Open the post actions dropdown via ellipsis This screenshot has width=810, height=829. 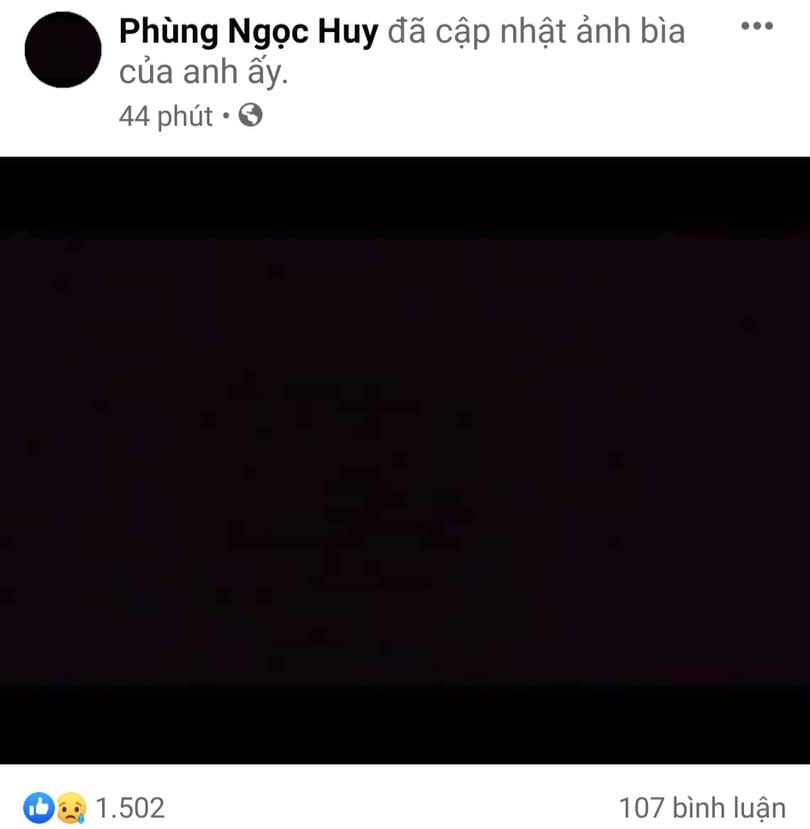[x=758, y=28]
